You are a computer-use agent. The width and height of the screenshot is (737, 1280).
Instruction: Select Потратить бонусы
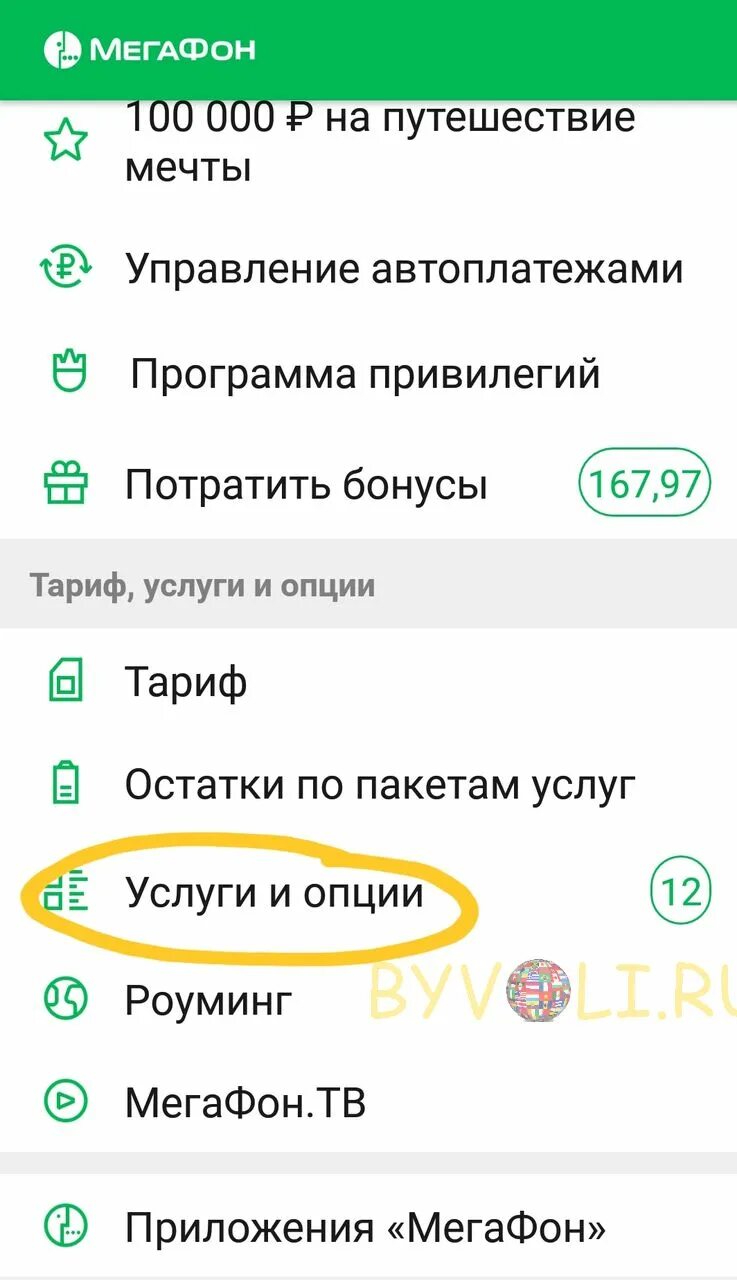[368, 485]
